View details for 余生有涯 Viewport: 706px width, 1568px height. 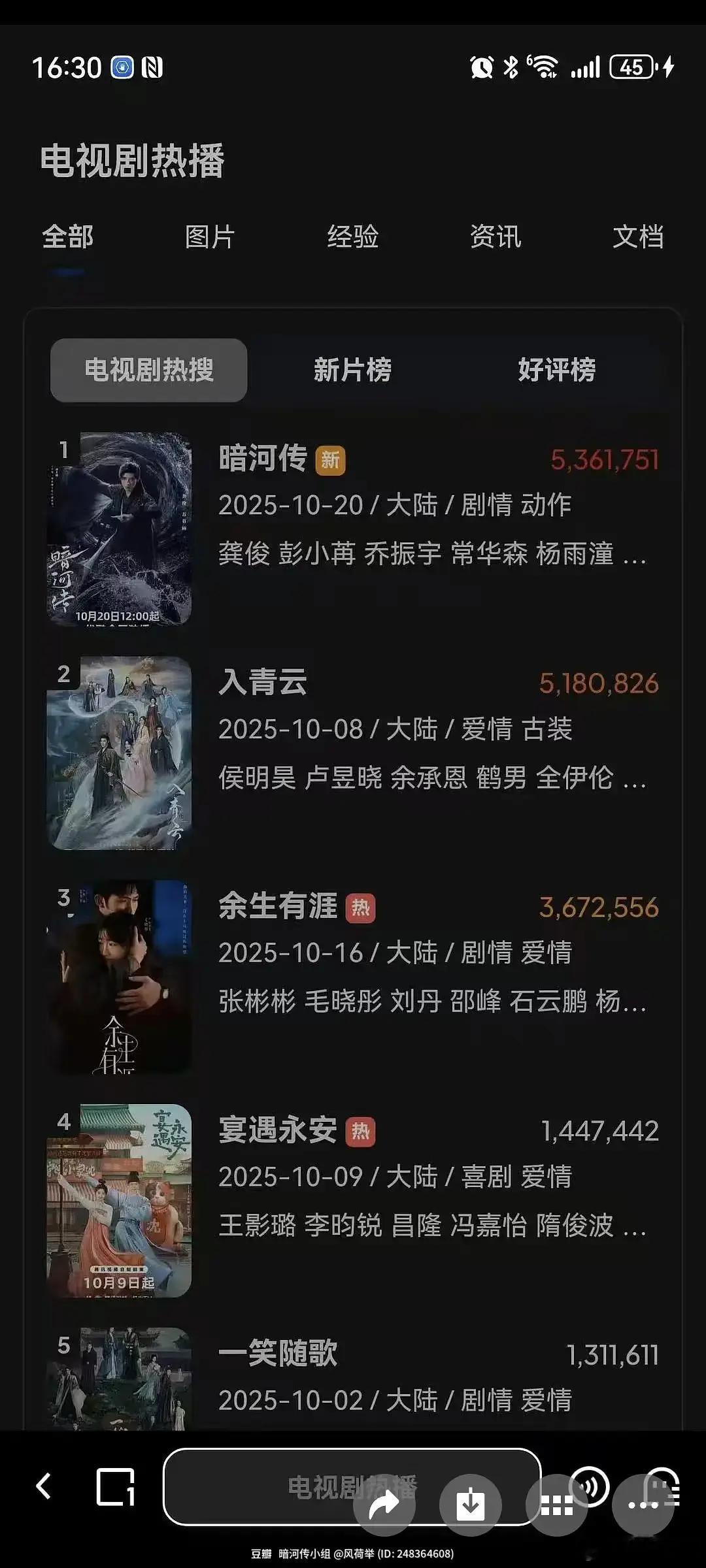pyautogui.click(x=278, y=907)
